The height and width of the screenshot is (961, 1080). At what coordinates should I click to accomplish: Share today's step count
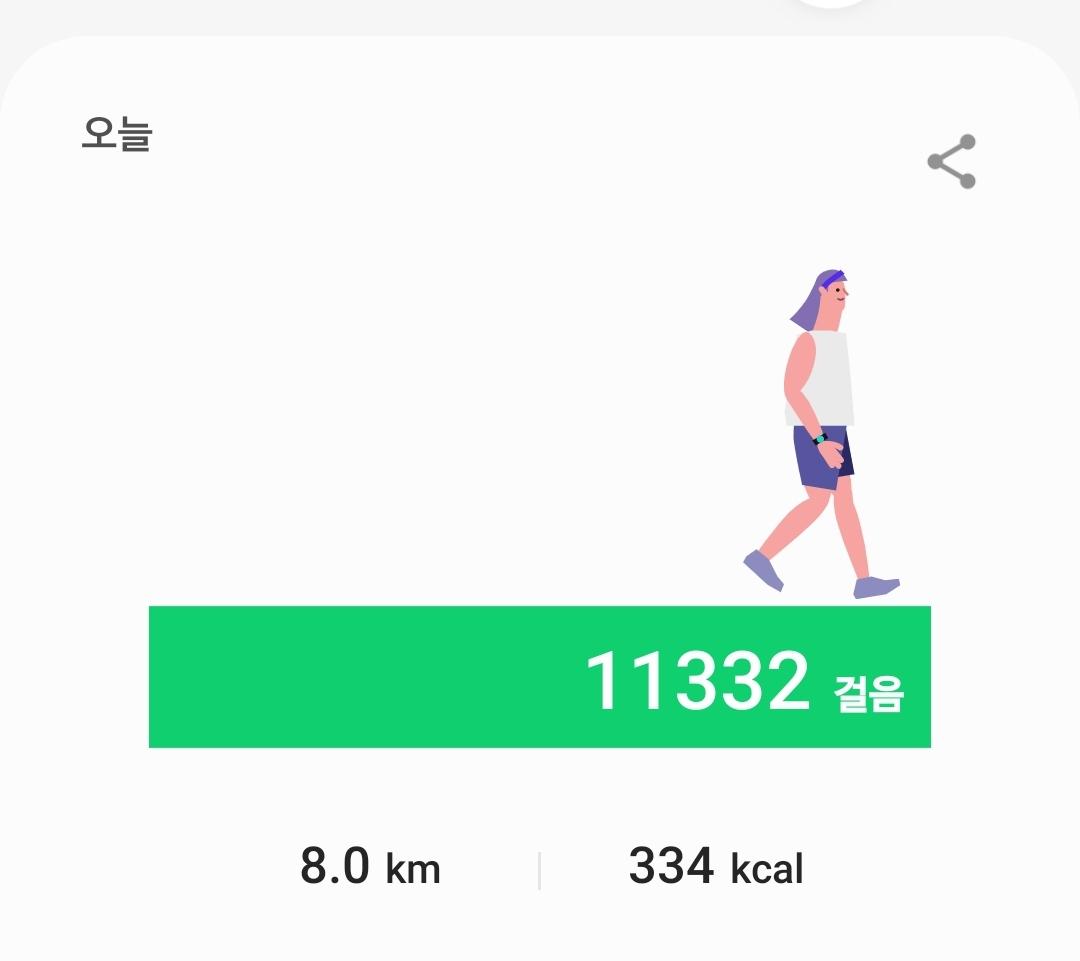tap(951, 162)
